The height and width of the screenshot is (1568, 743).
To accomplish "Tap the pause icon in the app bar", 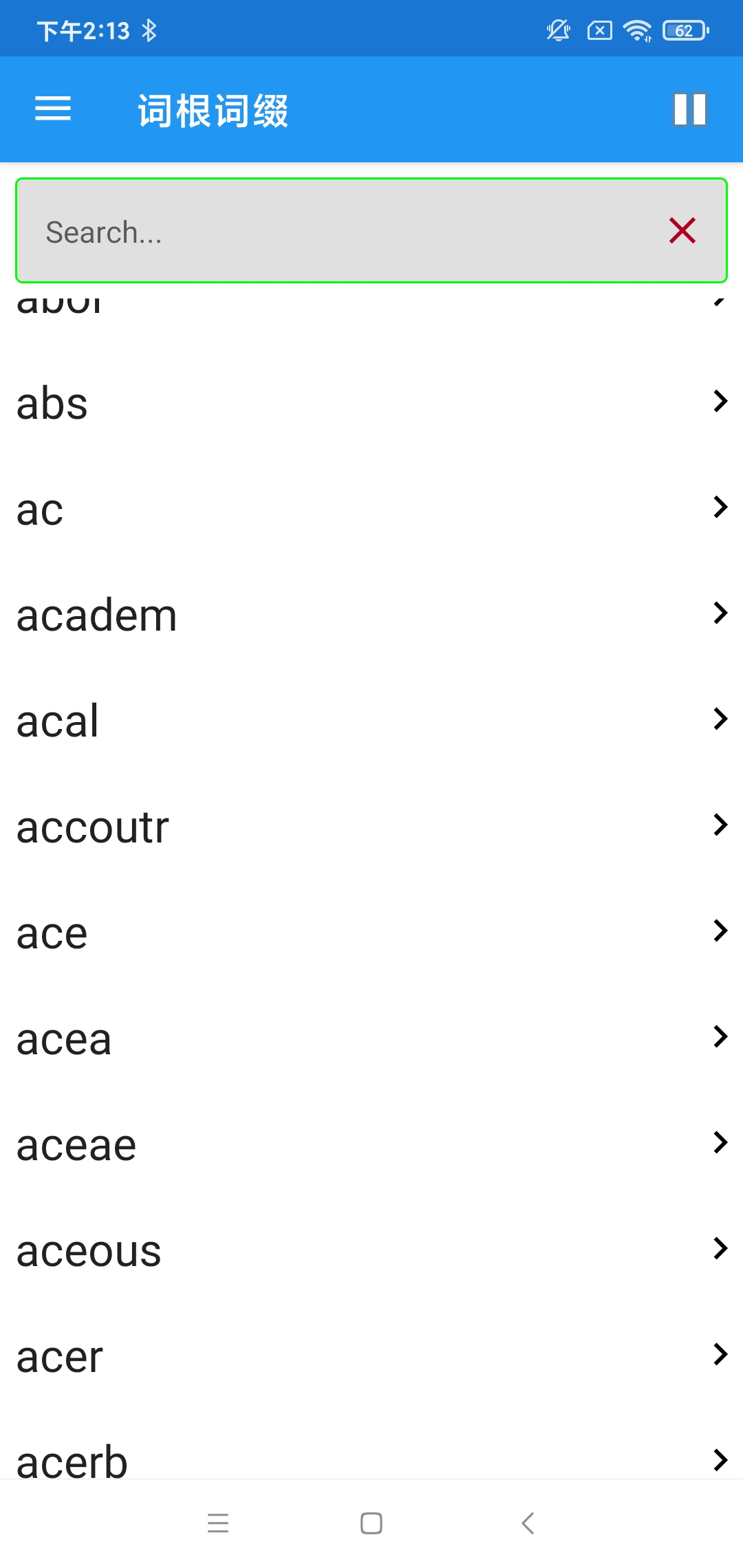I will (x=689, y=109).
